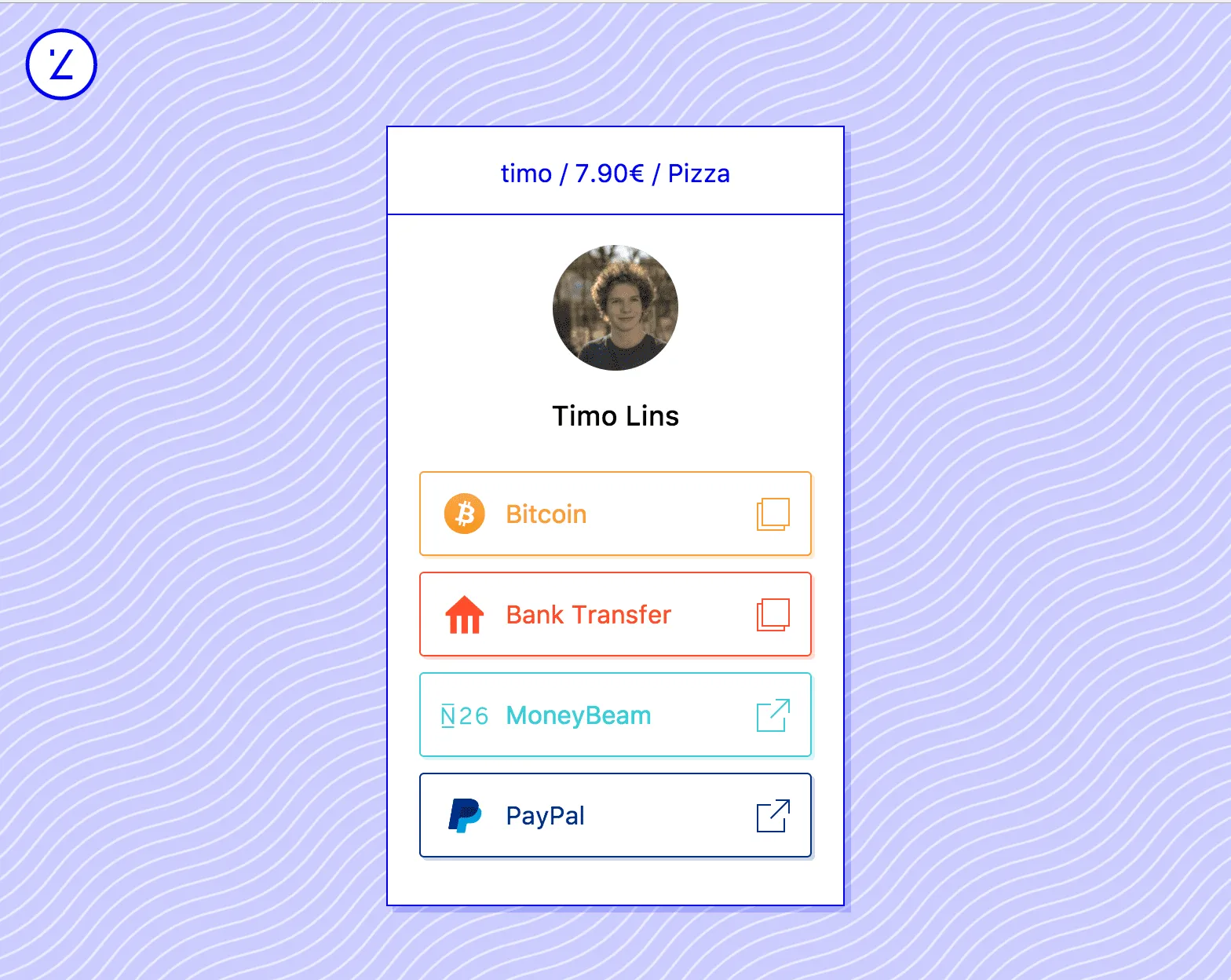Image resolution: width=1231 pixels, height=980 pixels.
Task: Copy the Bank Transfer details
Action: 773,615
